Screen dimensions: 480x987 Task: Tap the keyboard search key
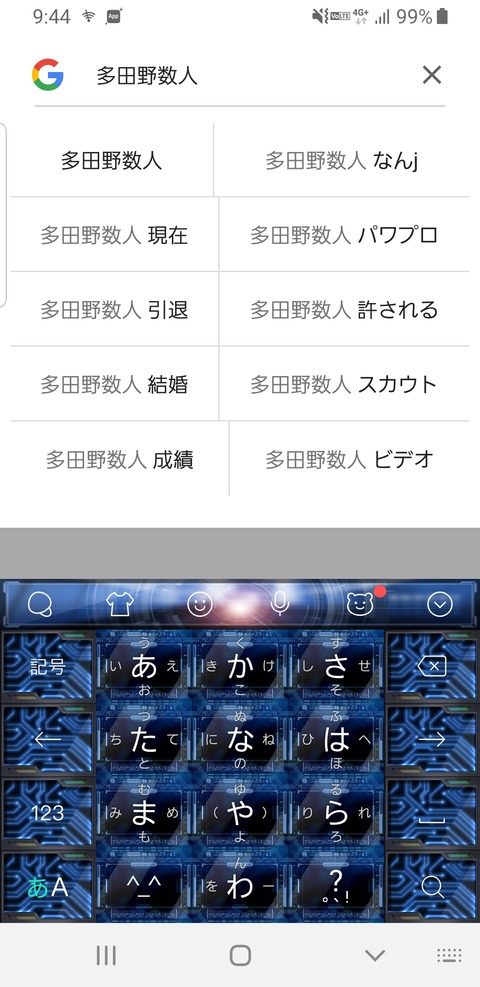pos(432,887)
